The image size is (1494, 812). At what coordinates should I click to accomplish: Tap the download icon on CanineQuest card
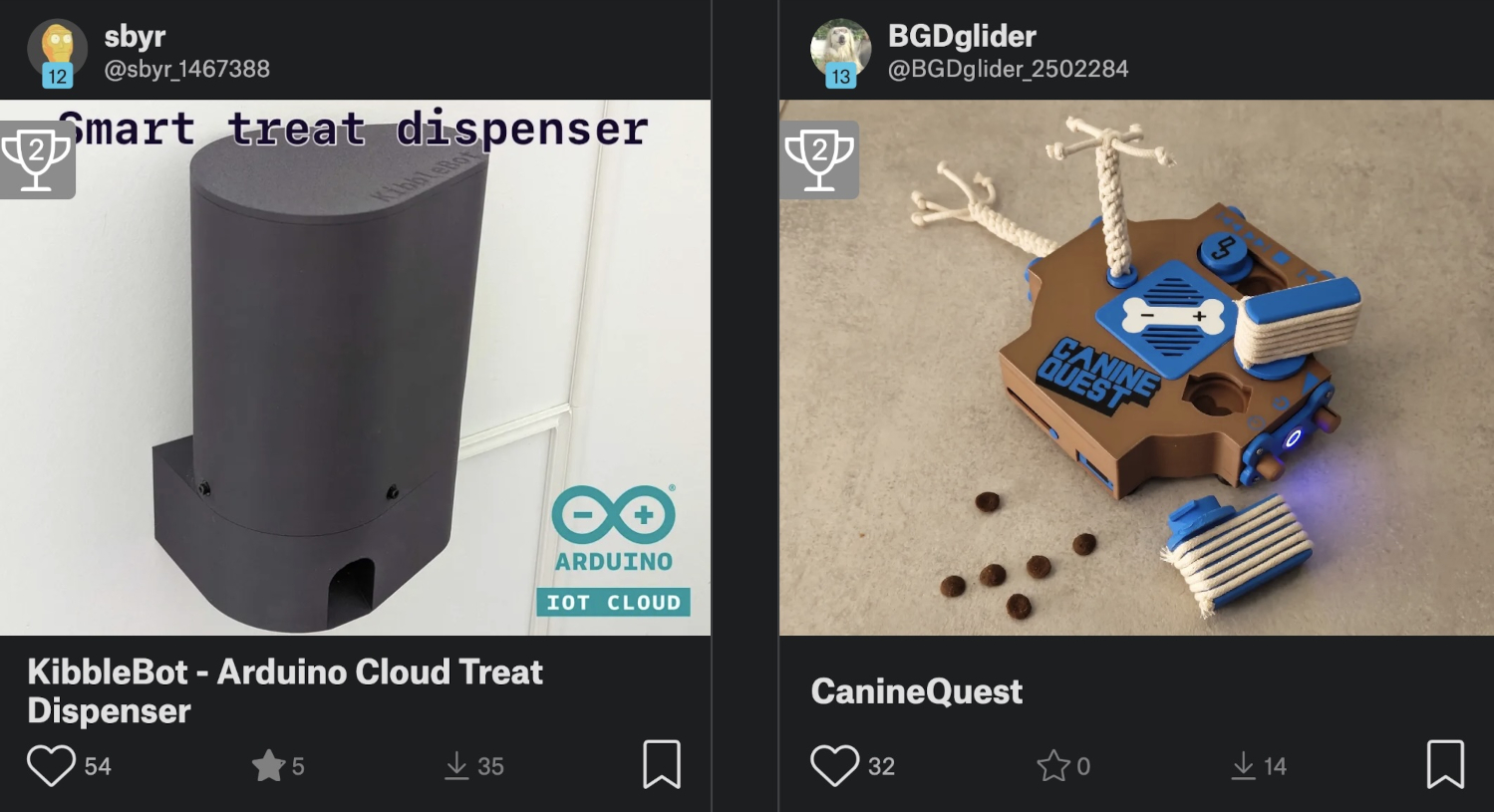(1243, 765)
